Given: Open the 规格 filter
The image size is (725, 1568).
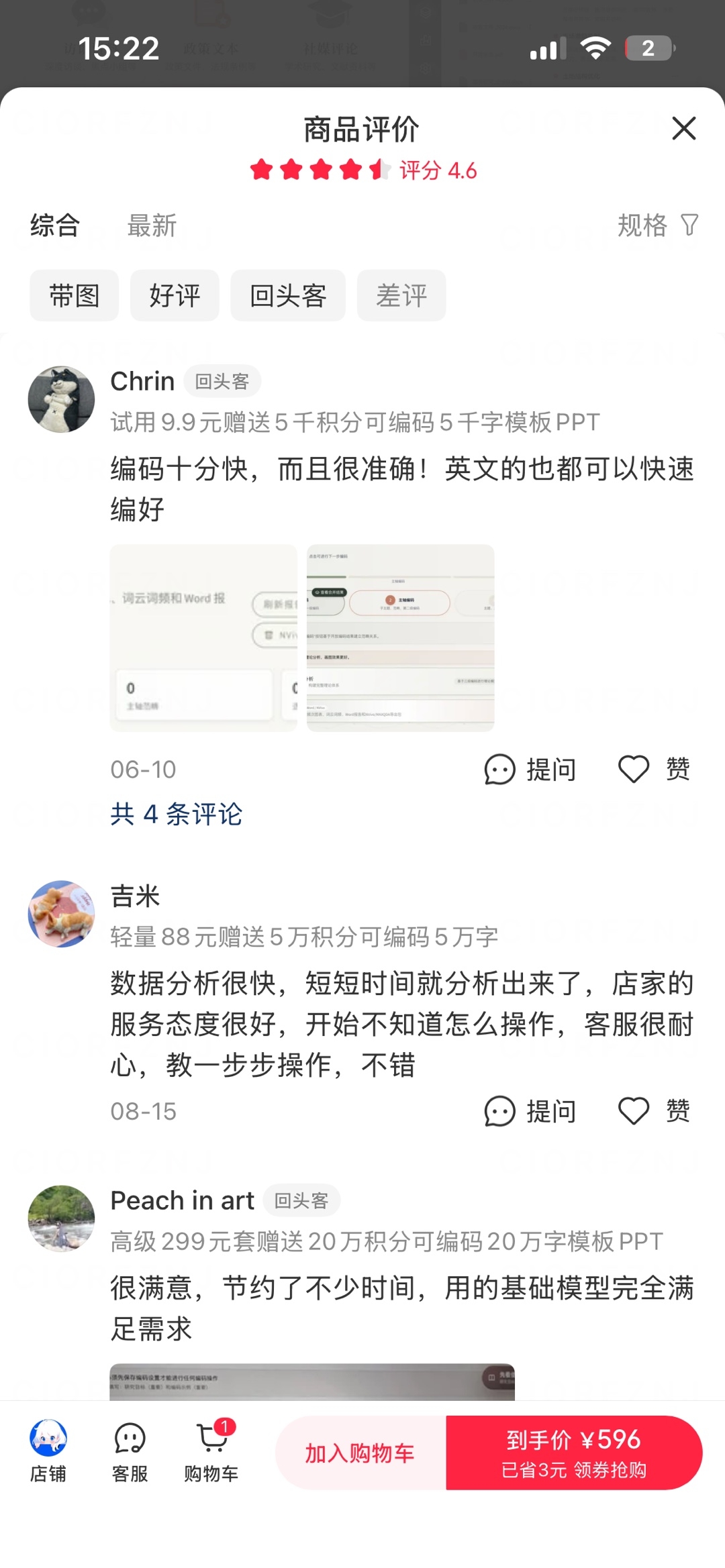Looking at the screenshot, I should (x=658, y=225).
